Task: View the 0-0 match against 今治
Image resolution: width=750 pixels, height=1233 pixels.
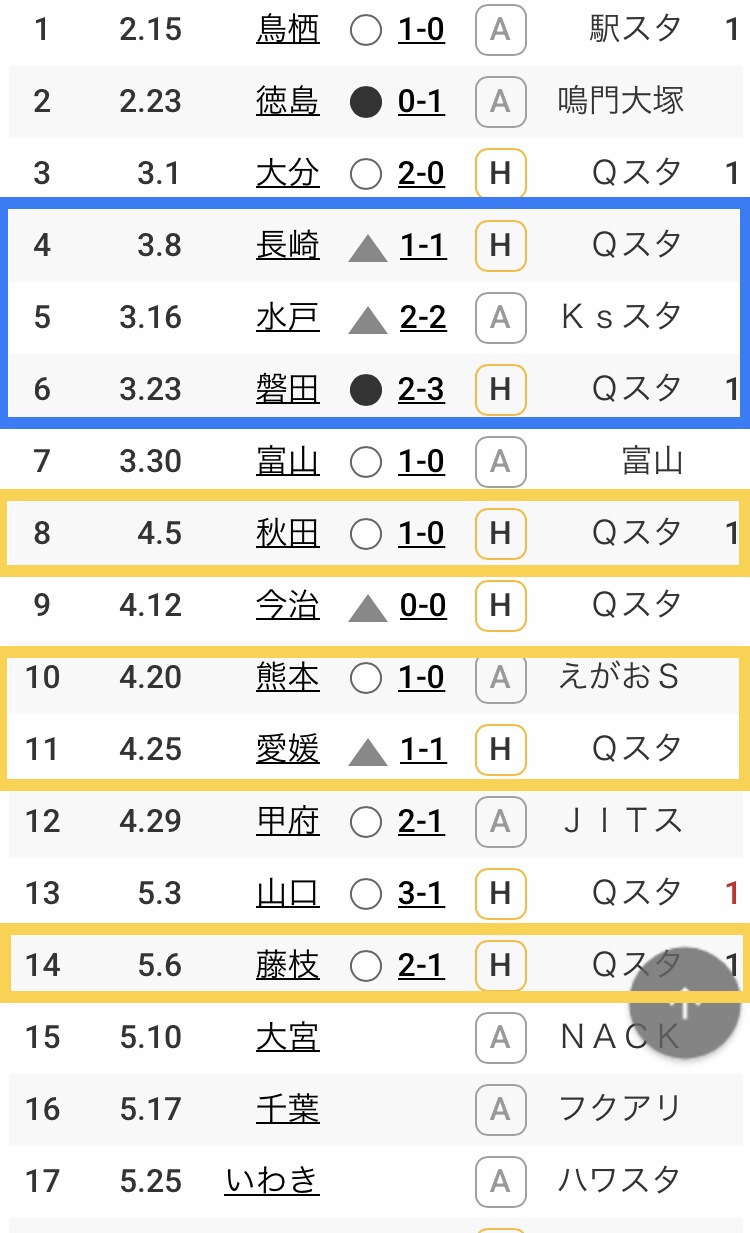Action: pyautogui.click(x=423, y=605)
